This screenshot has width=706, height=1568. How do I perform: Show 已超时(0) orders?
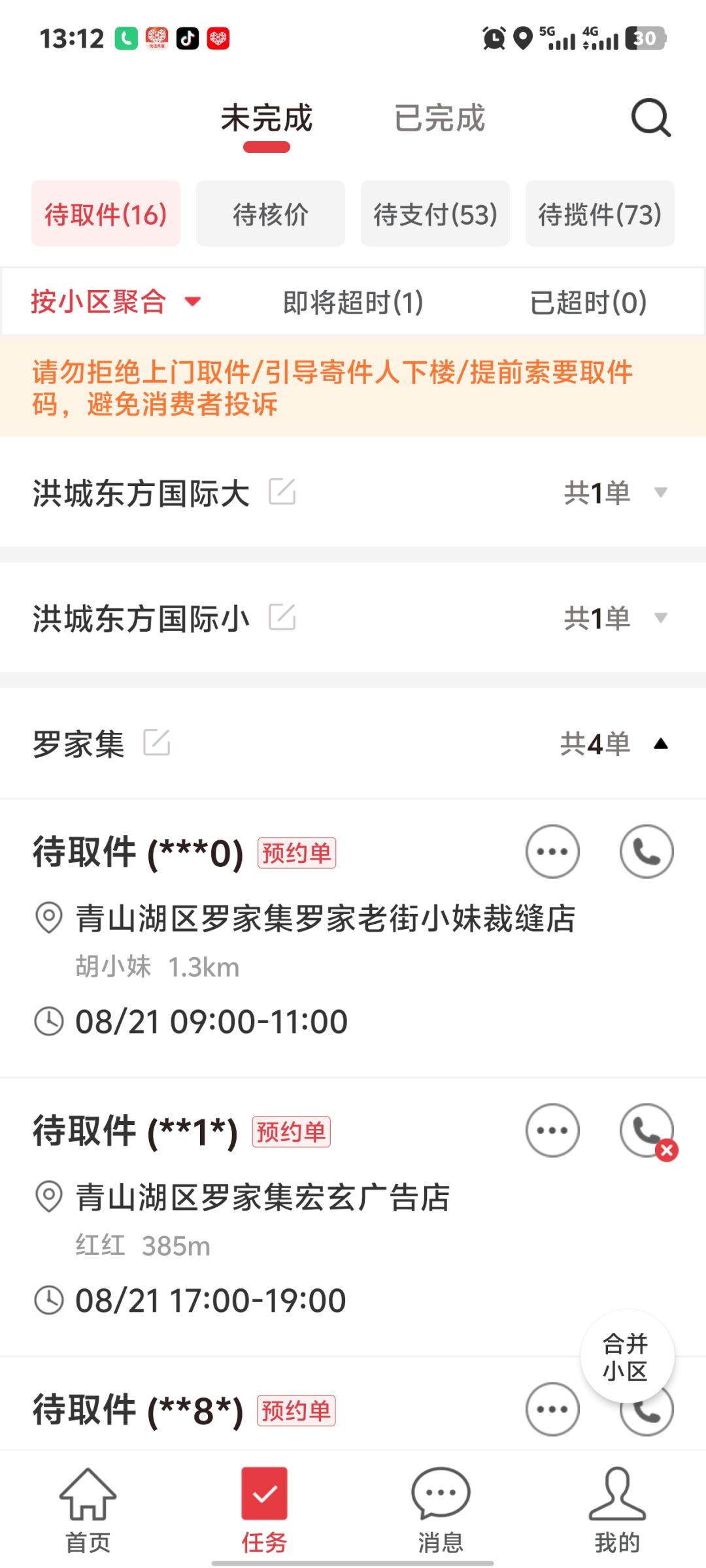click(588, 302)
